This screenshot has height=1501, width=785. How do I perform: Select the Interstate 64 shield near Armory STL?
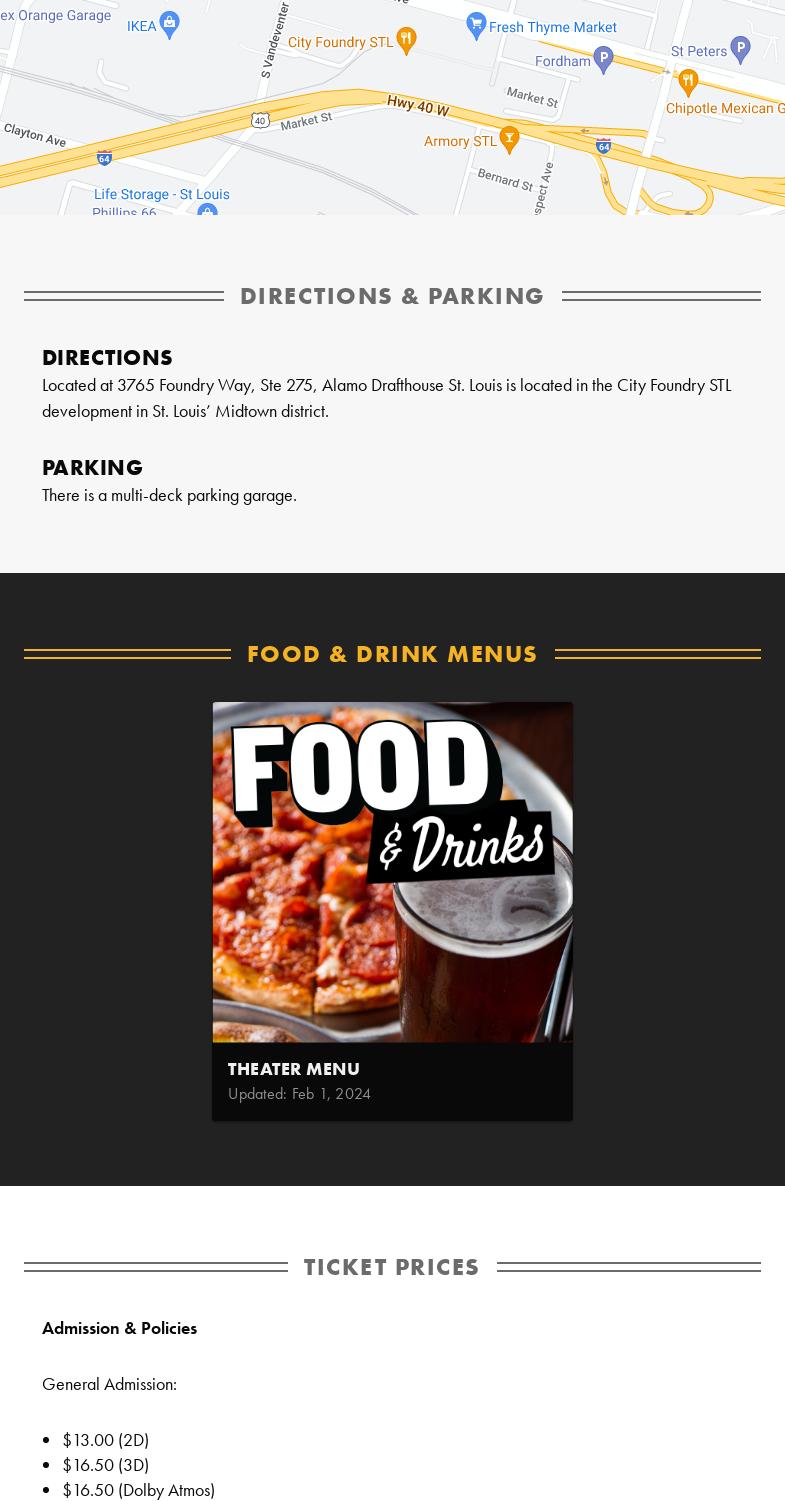(x=604, y=145)
